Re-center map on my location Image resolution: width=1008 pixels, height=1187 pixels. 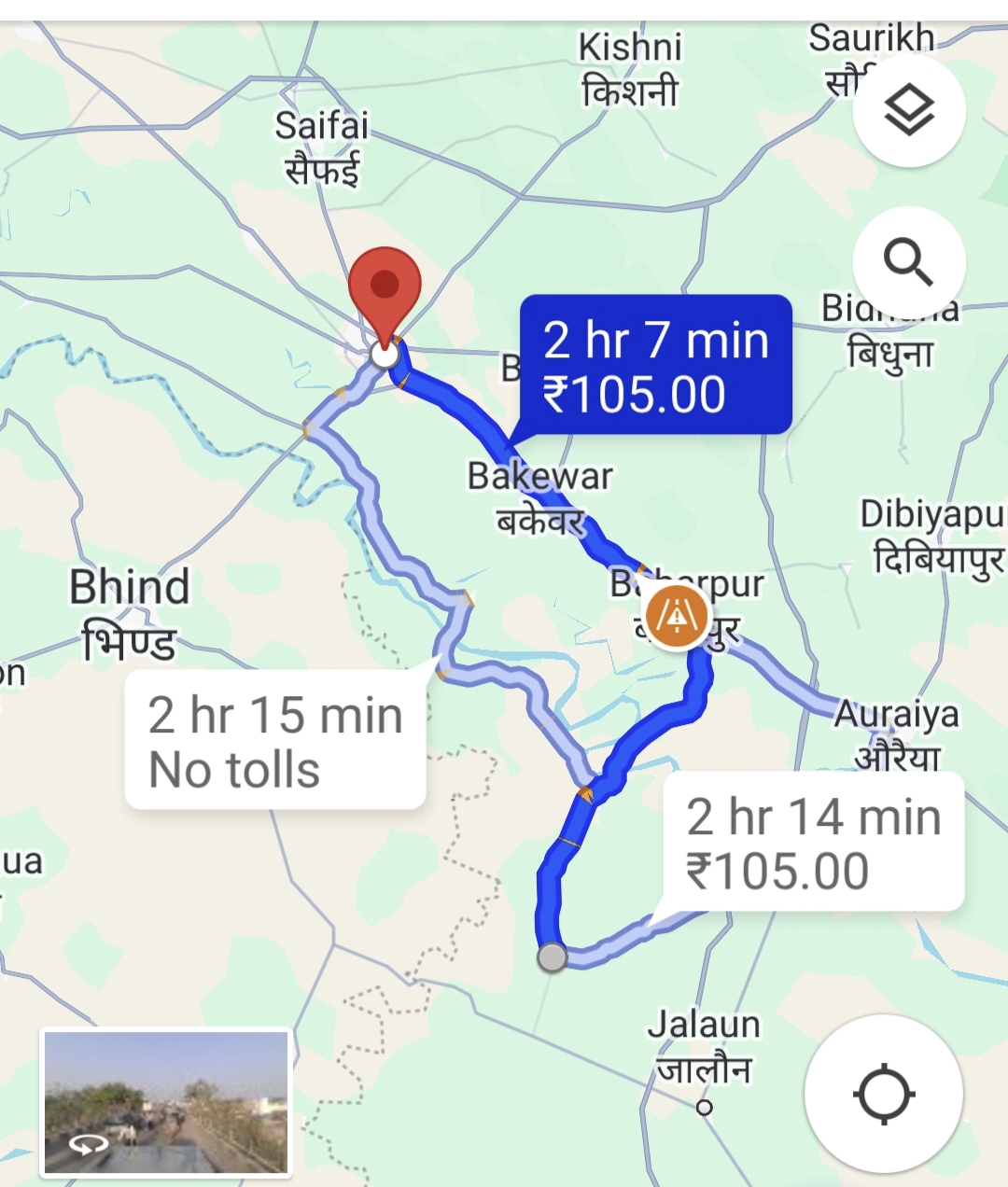883,1094
